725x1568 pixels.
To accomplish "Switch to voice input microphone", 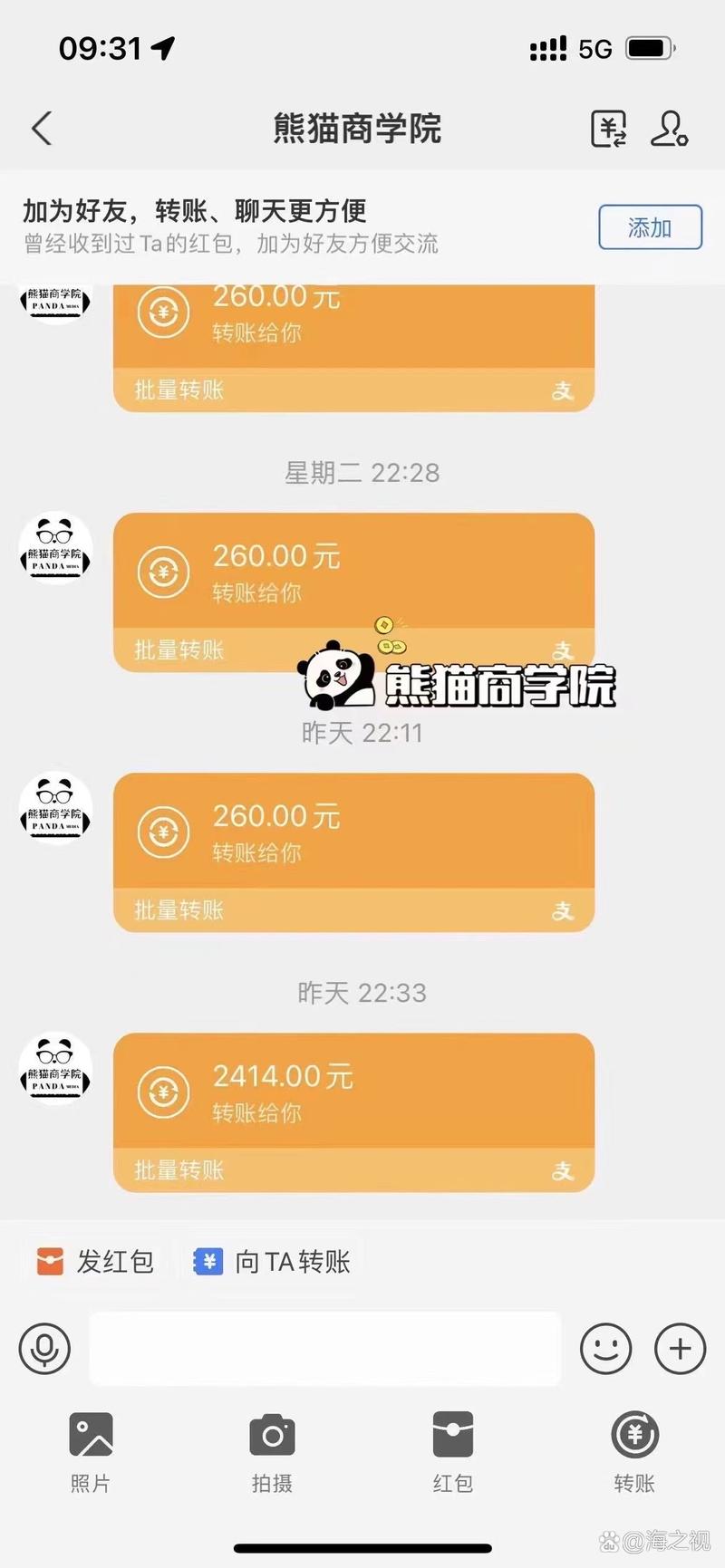I will tap(44, 1349).
